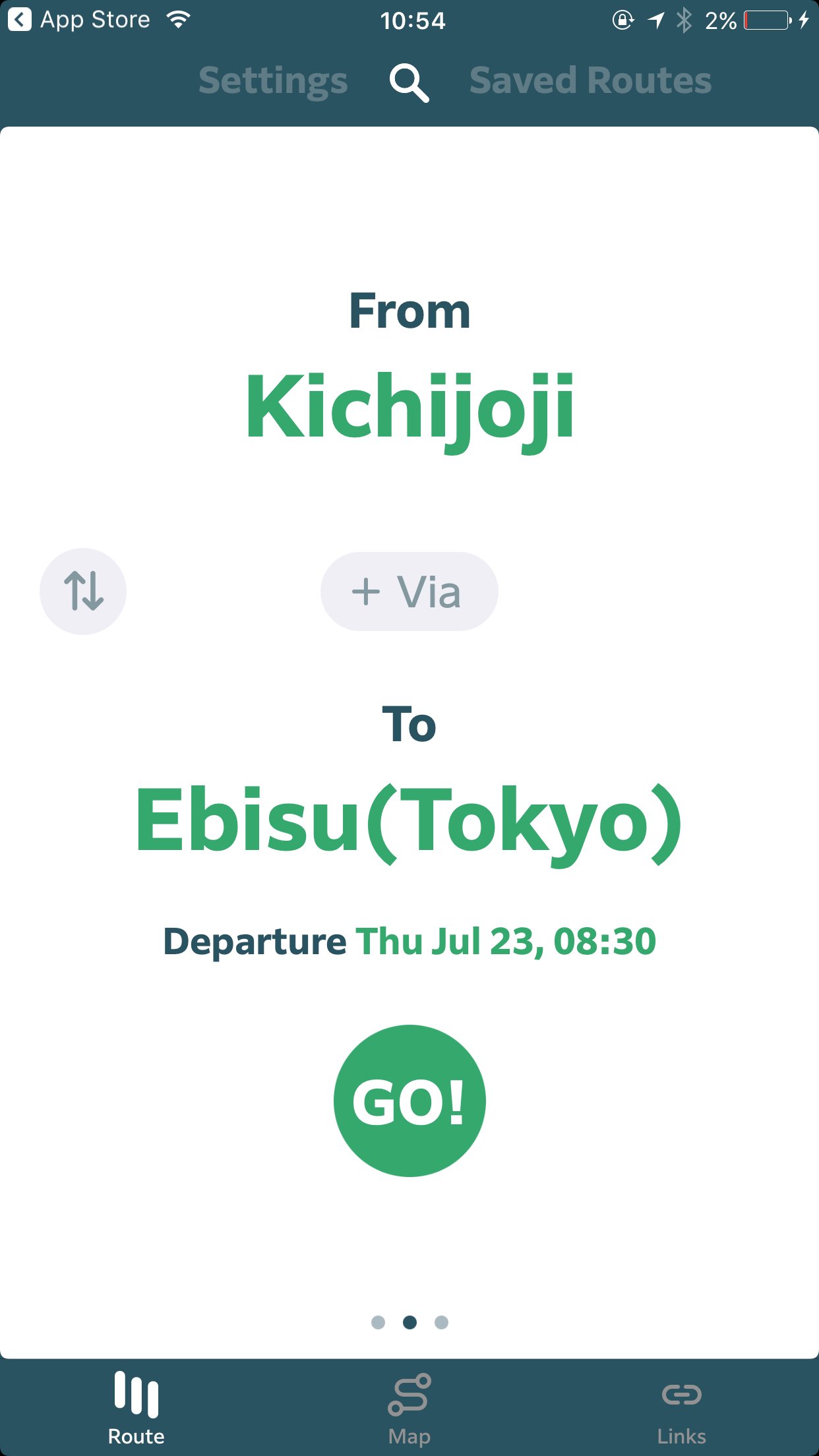This screenshot has height=1456, width=819.
Task: Swap the From and To stations
Action: tap(83, 591)
